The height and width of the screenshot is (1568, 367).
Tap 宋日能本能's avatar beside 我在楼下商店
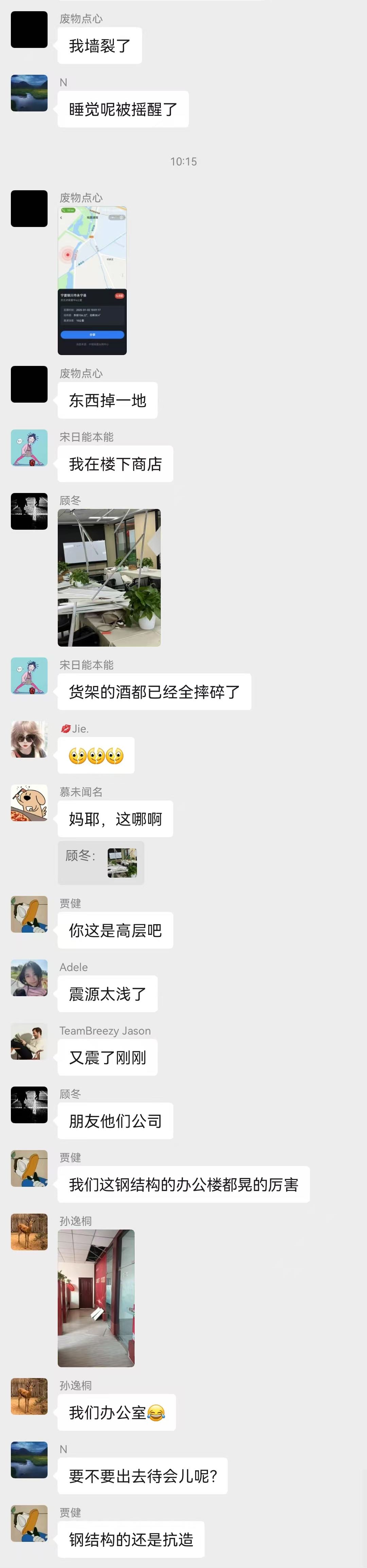click(29, 448)
